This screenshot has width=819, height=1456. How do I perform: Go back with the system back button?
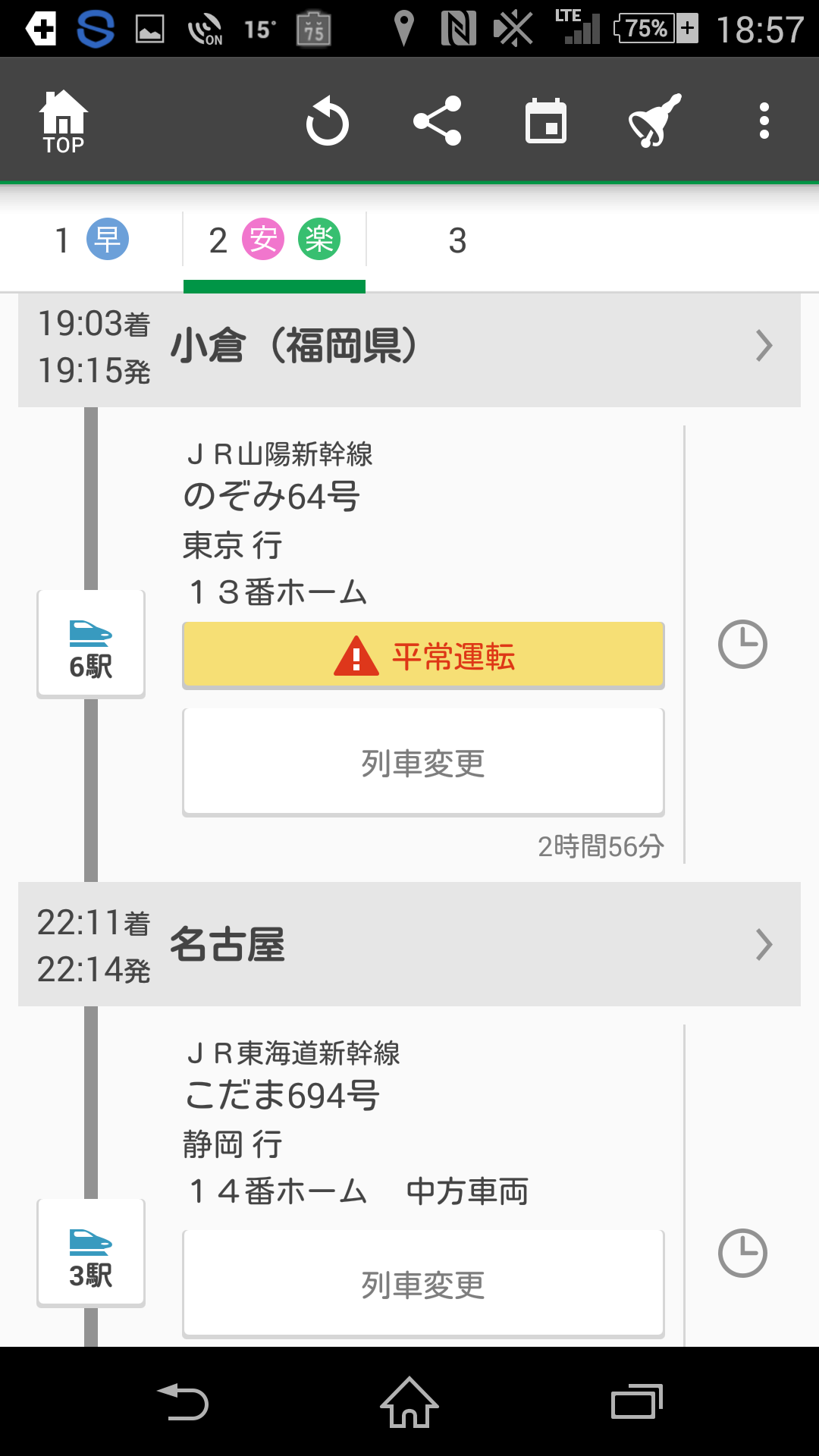tap(182, 1403)
